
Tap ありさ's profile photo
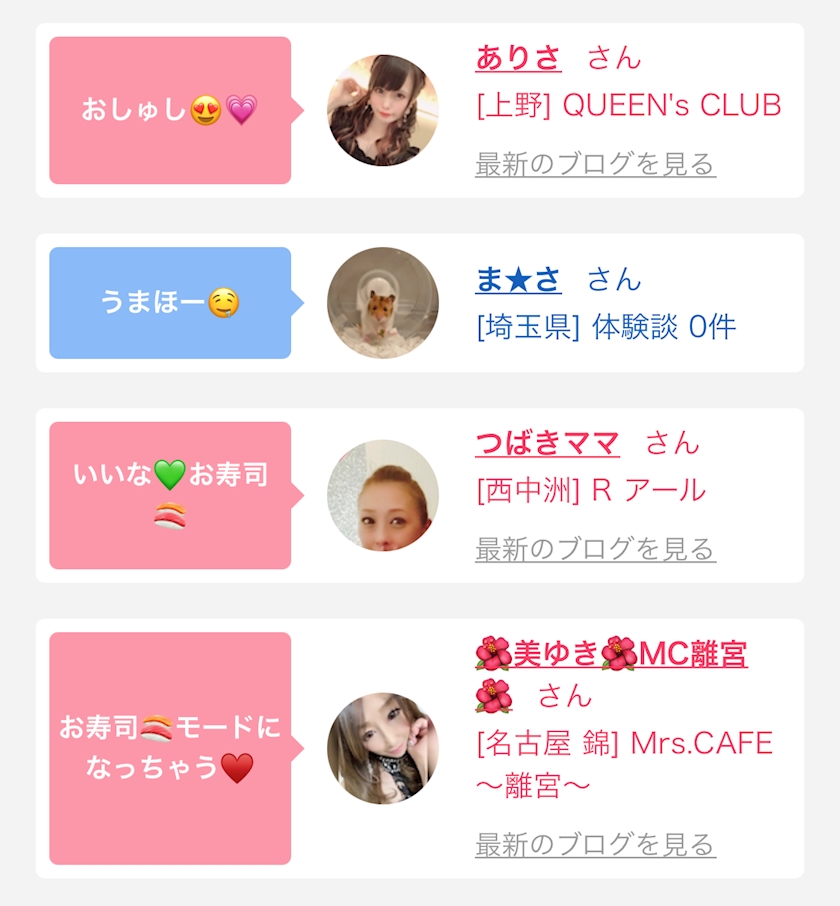click(382, 110)
